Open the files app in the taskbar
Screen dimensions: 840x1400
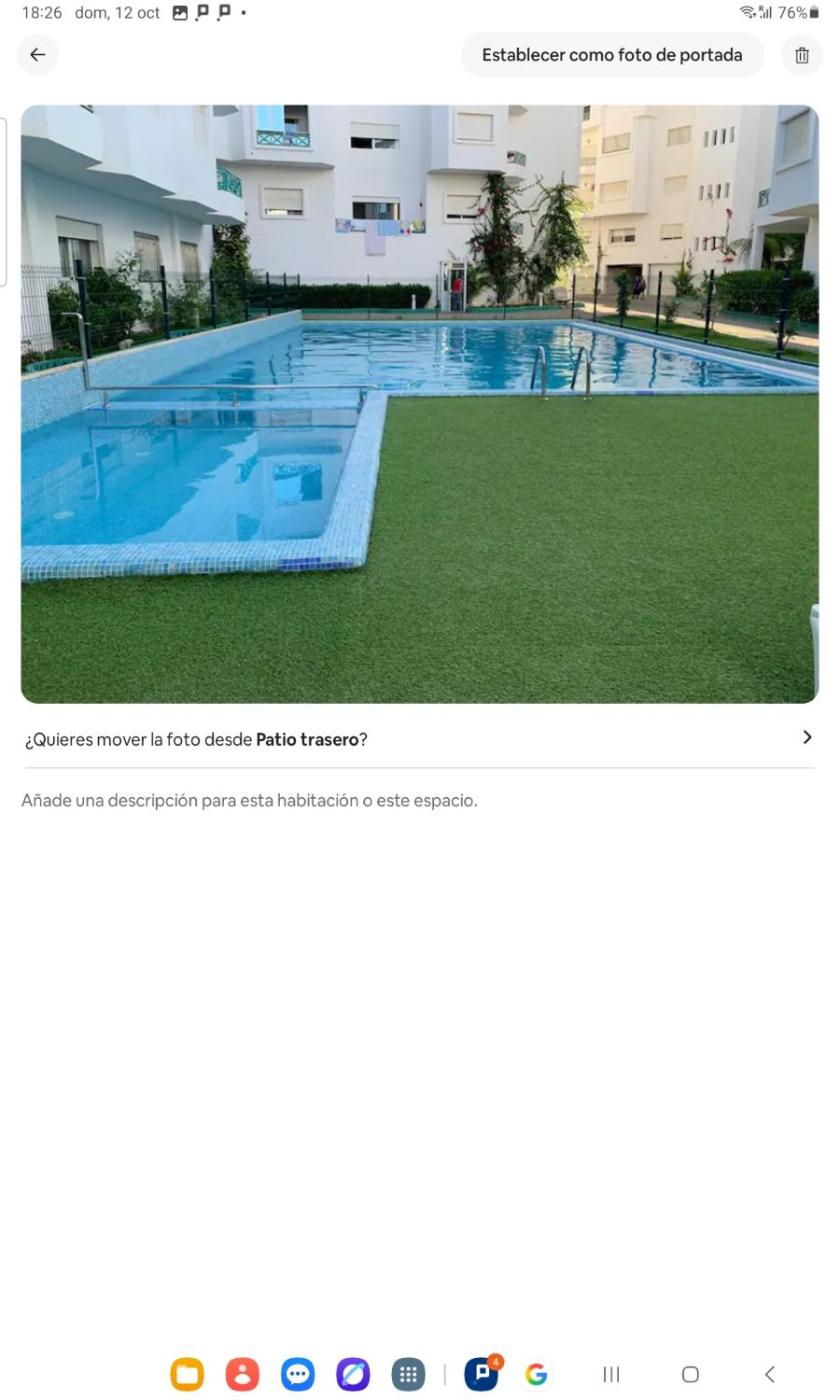(187, 1374)
